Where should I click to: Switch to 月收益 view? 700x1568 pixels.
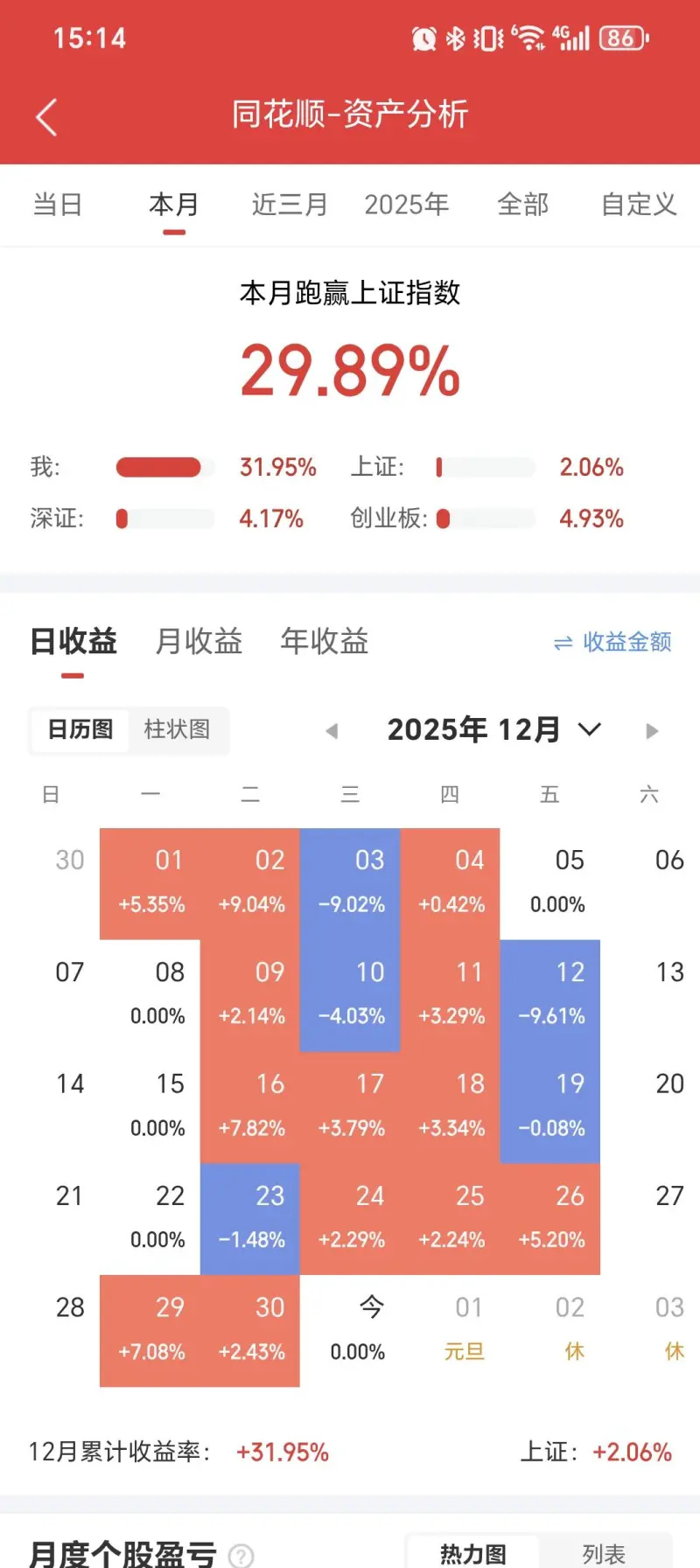point(199,641)
